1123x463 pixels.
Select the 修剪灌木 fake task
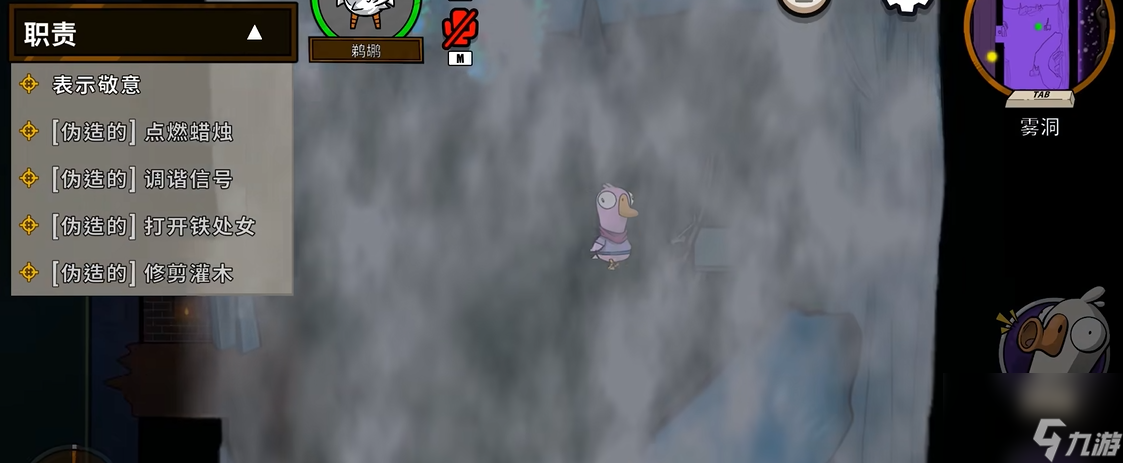click(x=141, y=273)
